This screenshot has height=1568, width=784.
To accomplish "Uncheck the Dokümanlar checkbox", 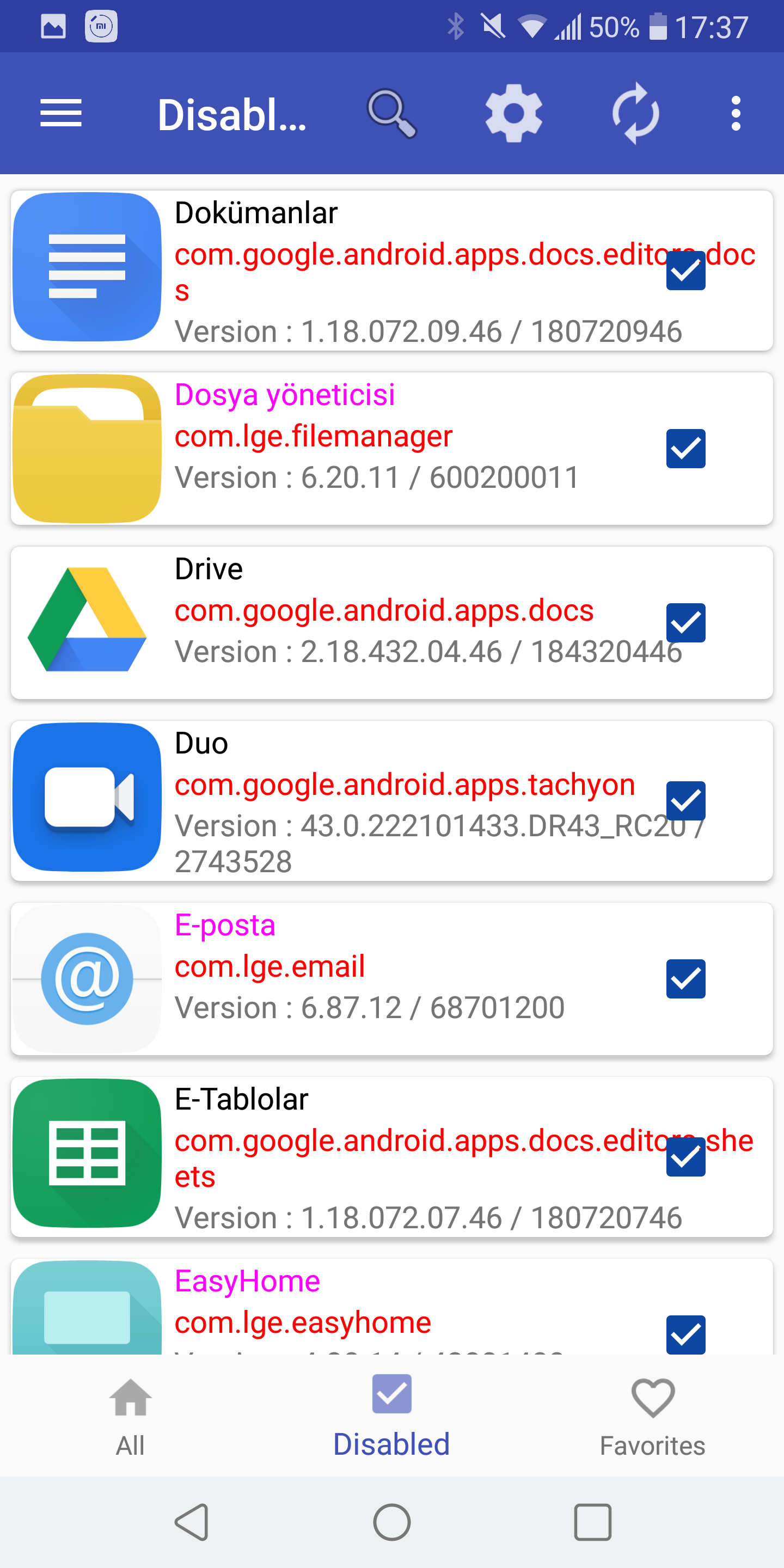I will click(x=685, y=271).
